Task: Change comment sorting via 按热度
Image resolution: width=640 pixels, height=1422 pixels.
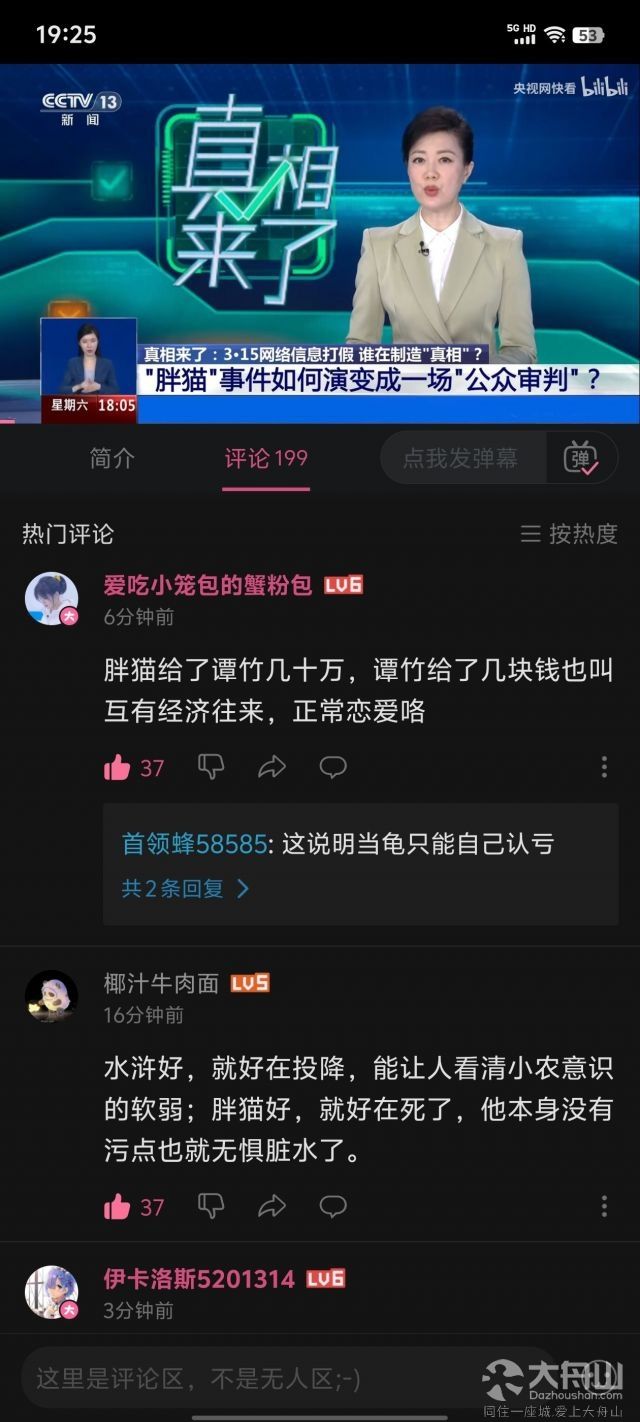Action: pyautogui.click(x=570, y=534)
